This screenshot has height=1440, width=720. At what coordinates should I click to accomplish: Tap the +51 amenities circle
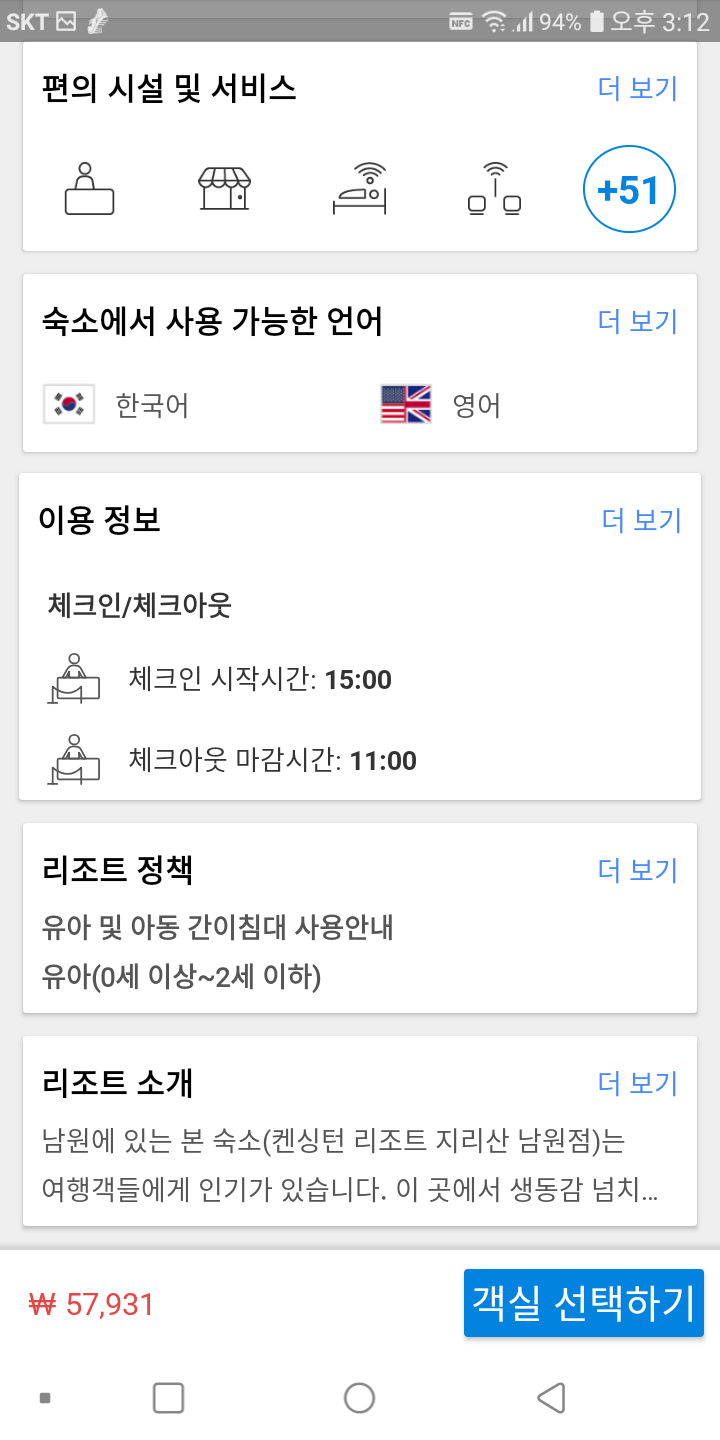coord(630,190)
